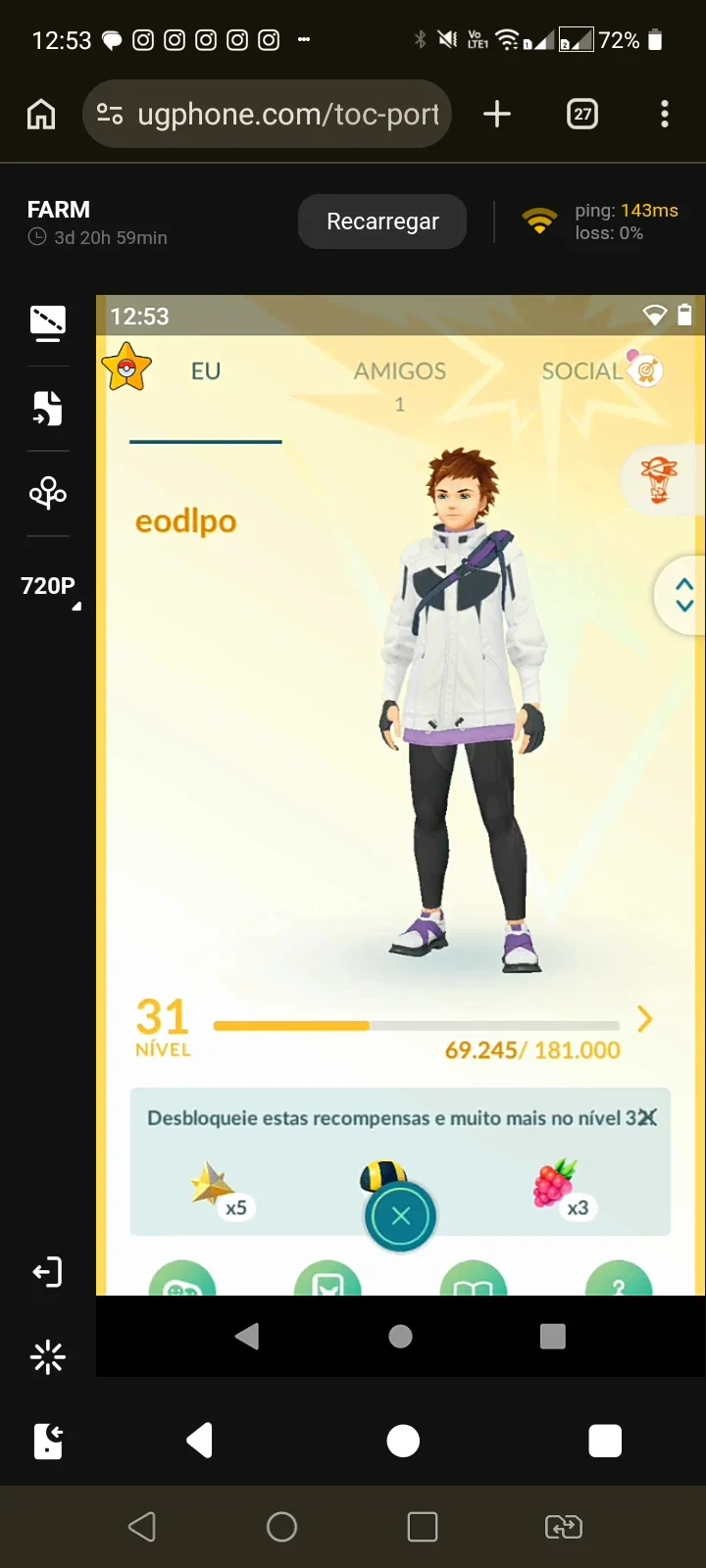The width and height of the screenshot is (706, 1568).
Task: Close the profile with the teal X button
Action: [400, 1217]
